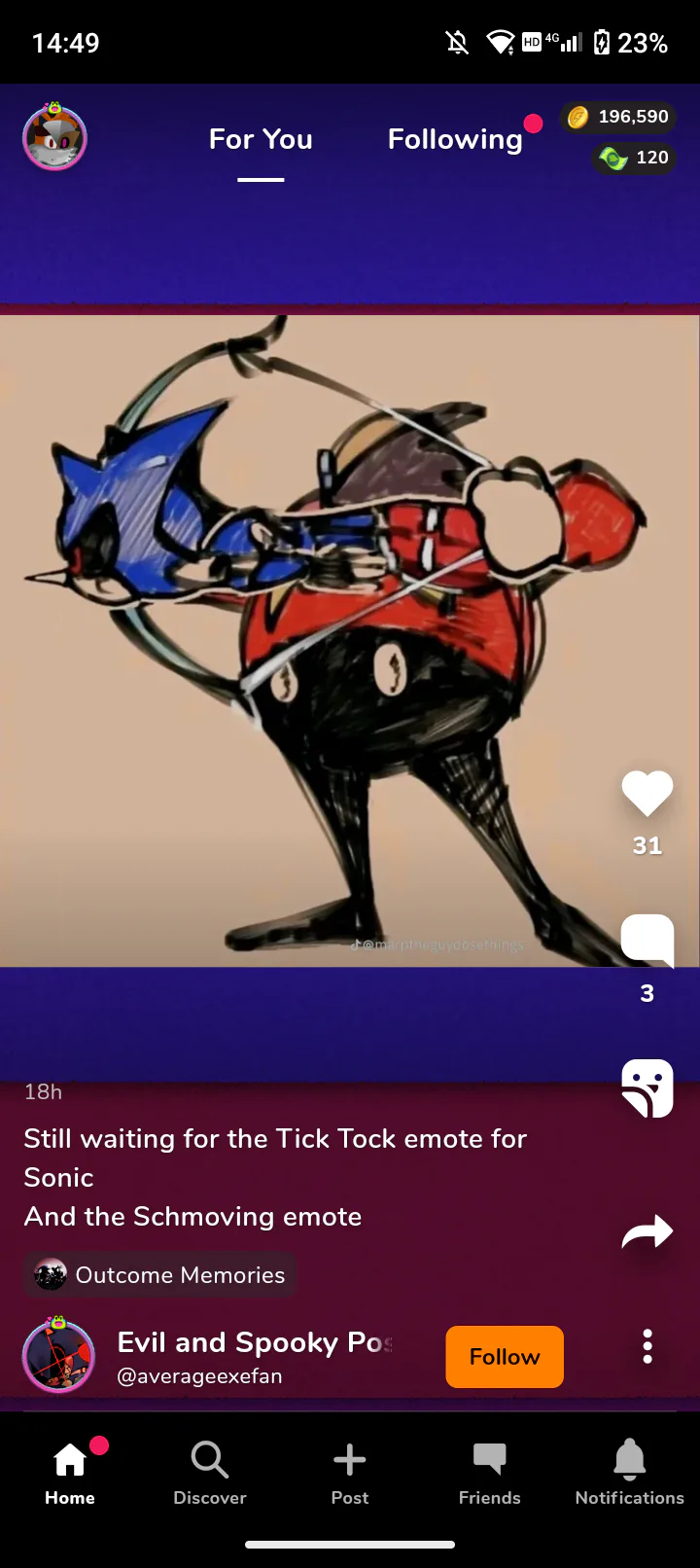Viewport: 700px width, 1568px height.
Task: Select the For You tab
Action: coord(261,139)
